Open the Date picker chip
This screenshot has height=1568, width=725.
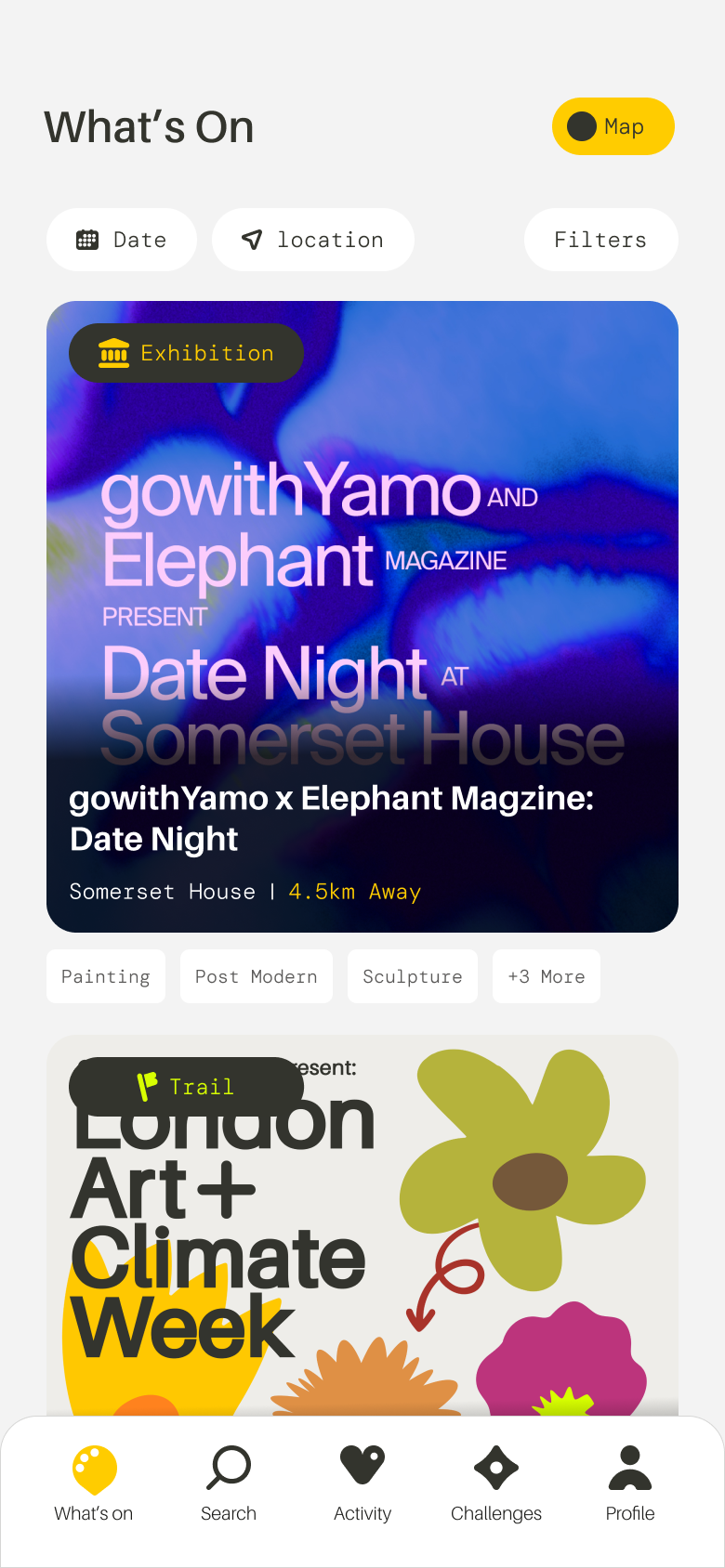pos(122,240)
